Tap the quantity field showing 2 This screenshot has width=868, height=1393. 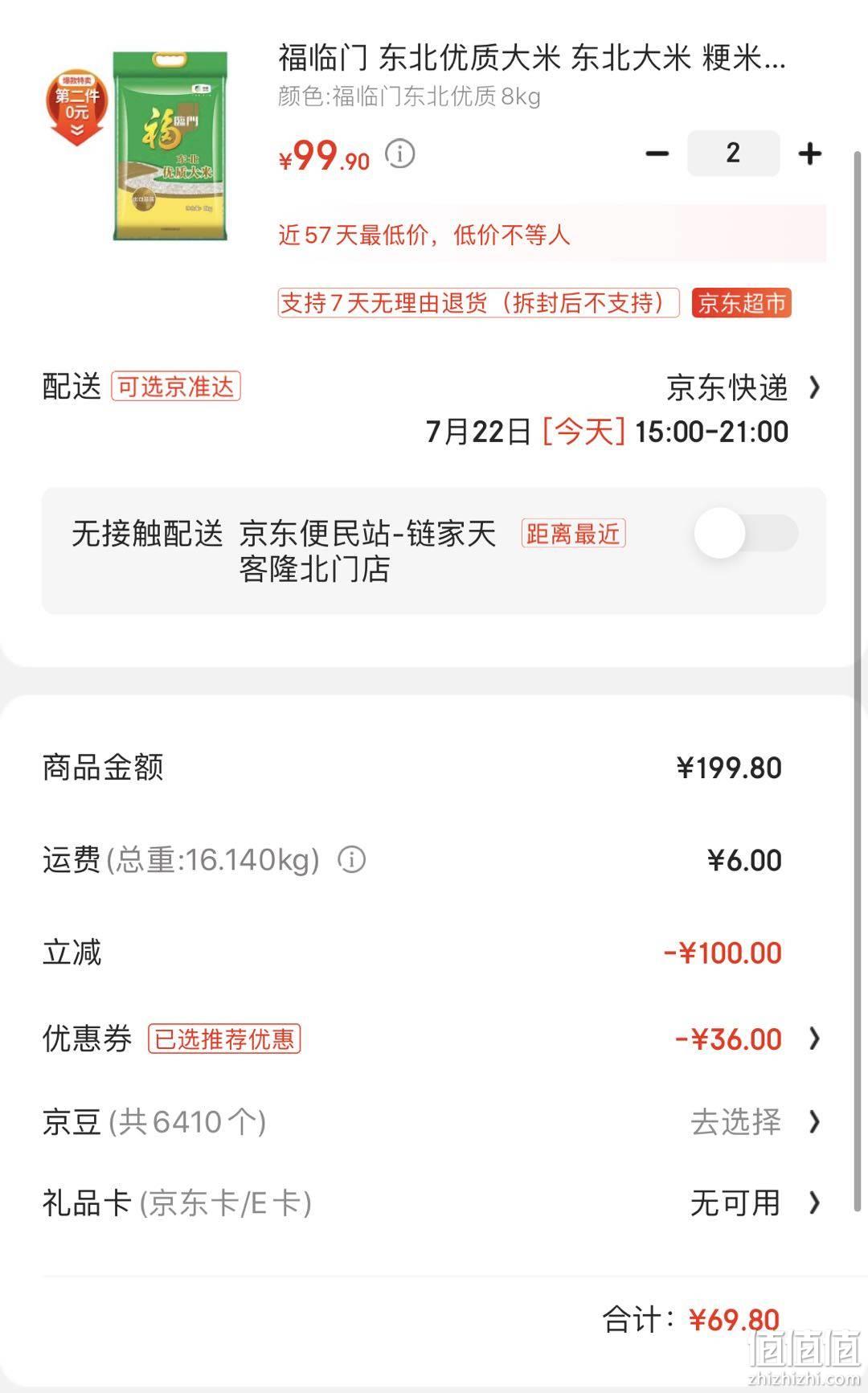point(733,154)
